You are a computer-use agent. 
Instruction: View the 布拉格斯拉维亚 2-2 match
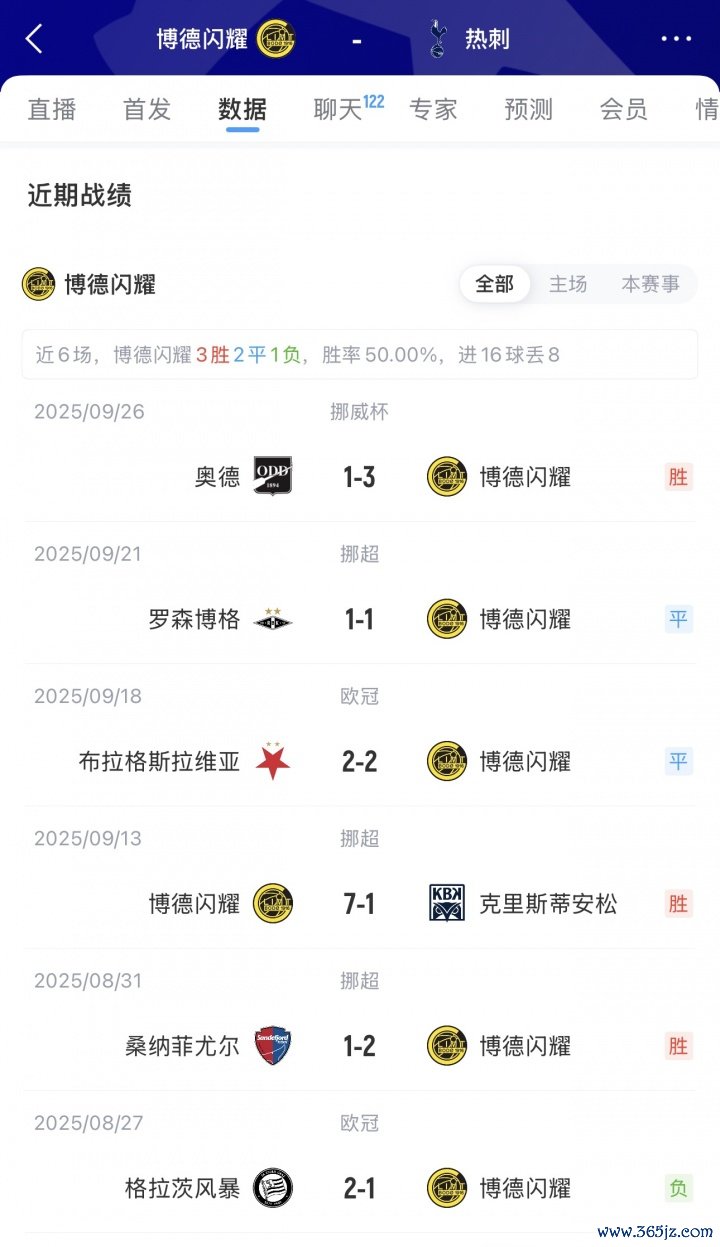point(359,761)
